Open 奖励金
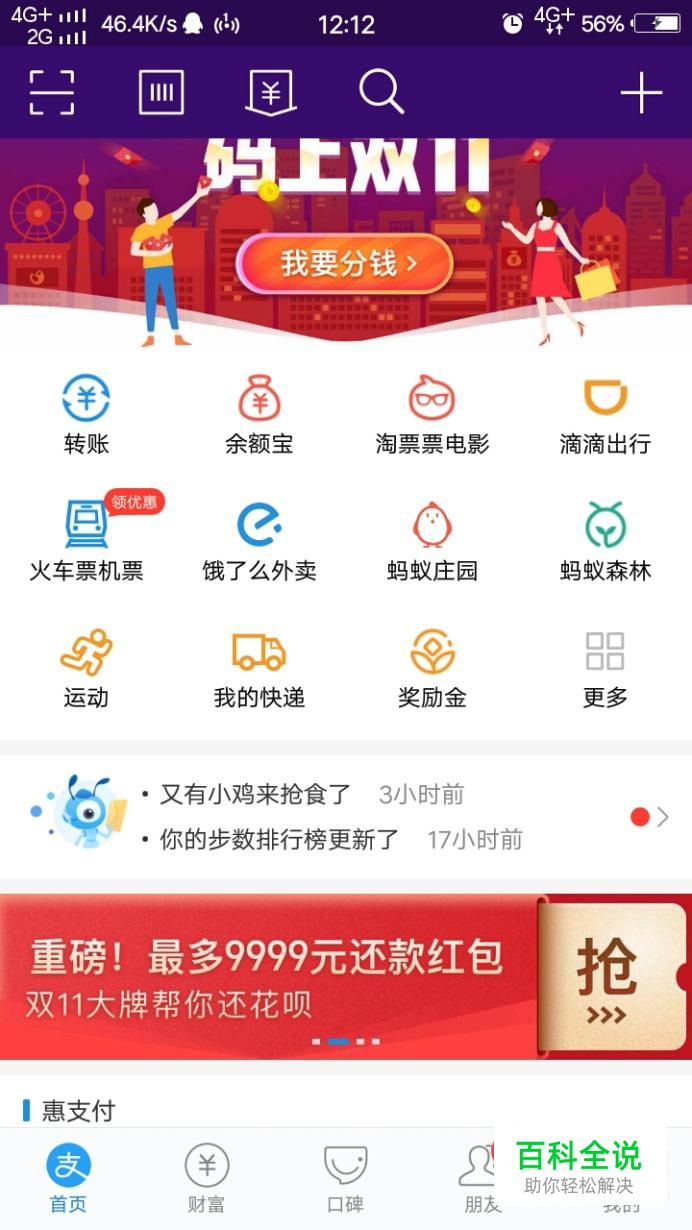This screenshot has width=692, height=1230. click(432, 668)
